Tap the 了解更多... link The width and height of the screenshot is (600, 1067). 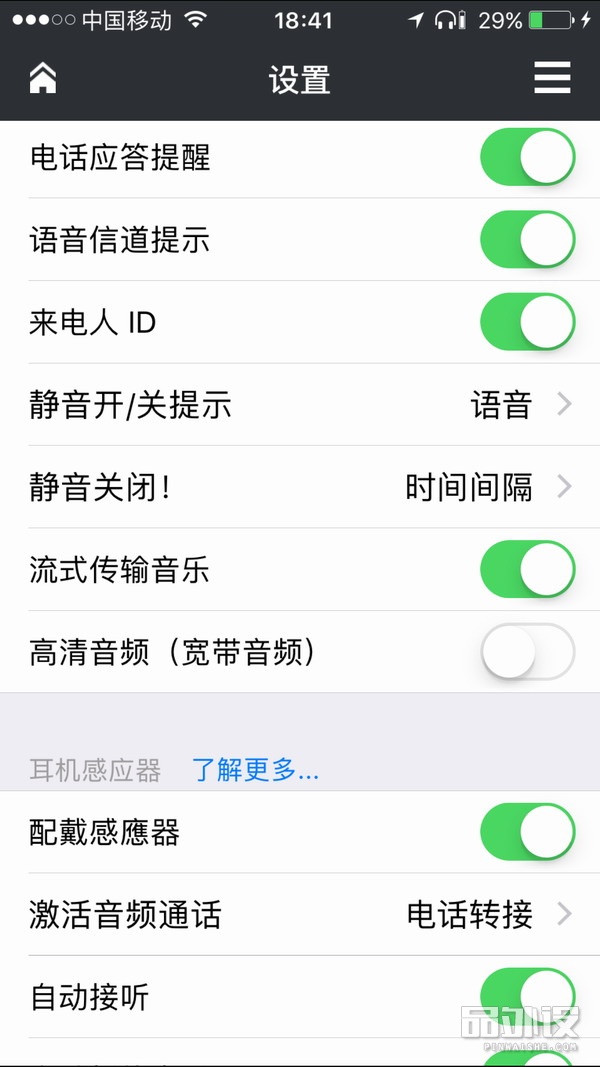[255, 770]
